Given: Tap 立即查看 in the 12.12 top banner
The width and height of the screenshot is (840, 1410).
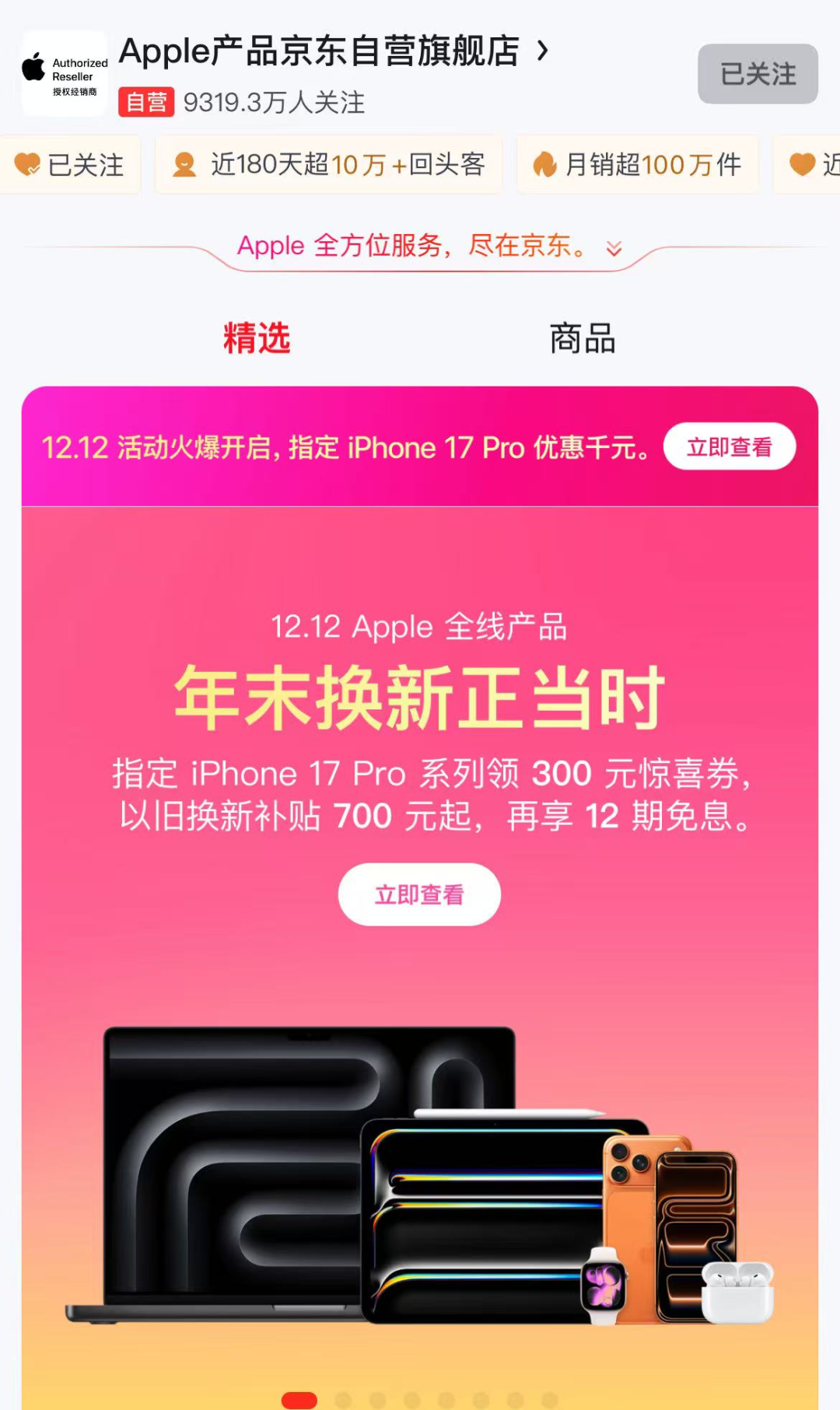Looking at the screenshot, I should pyautogui.click(x=729, y=446).
